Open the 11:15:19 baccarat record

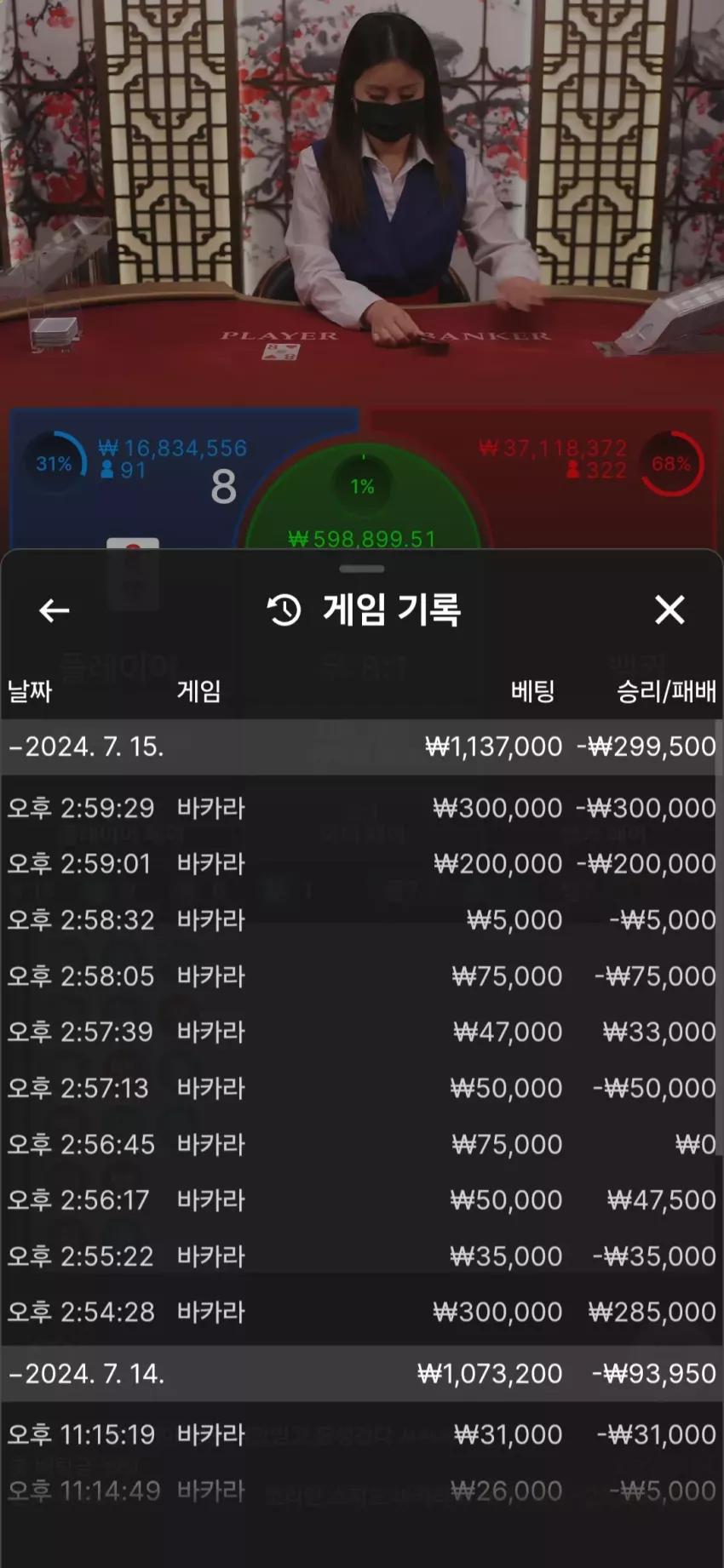tap(362, 1435)
